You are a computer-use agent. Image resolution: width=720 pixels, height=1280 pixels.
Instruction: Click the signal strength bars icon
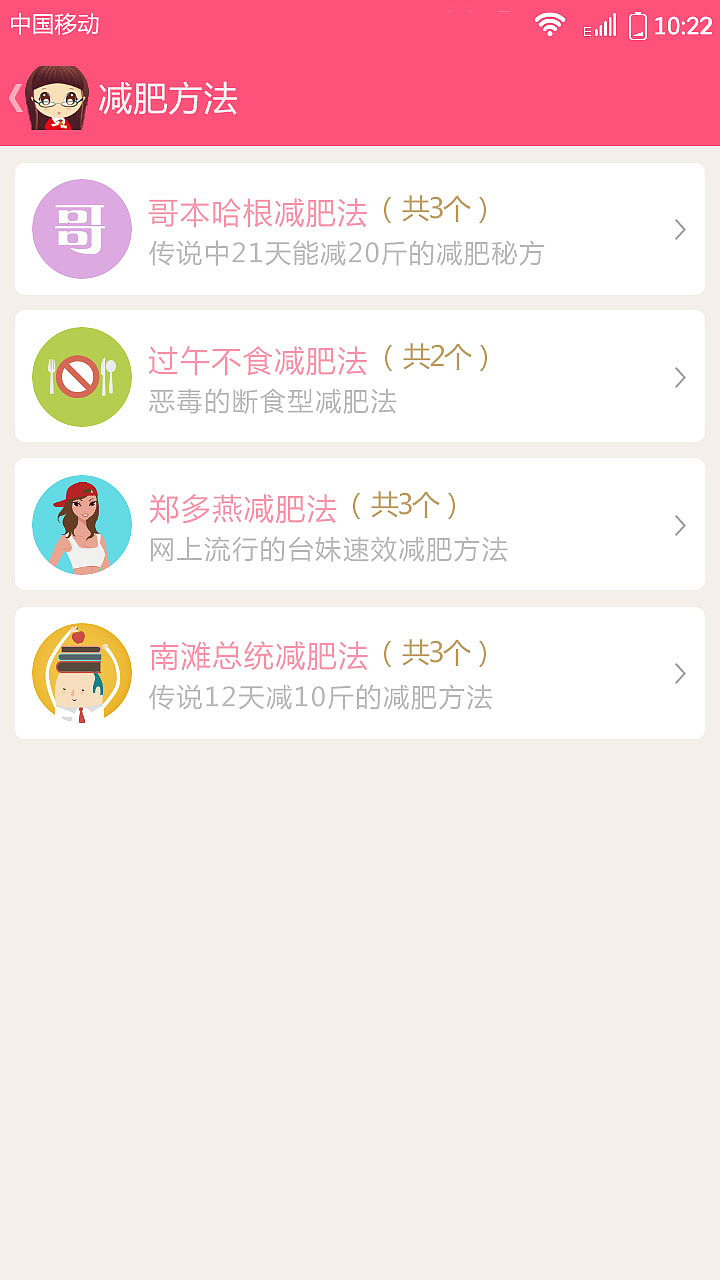tap(602, 27)
